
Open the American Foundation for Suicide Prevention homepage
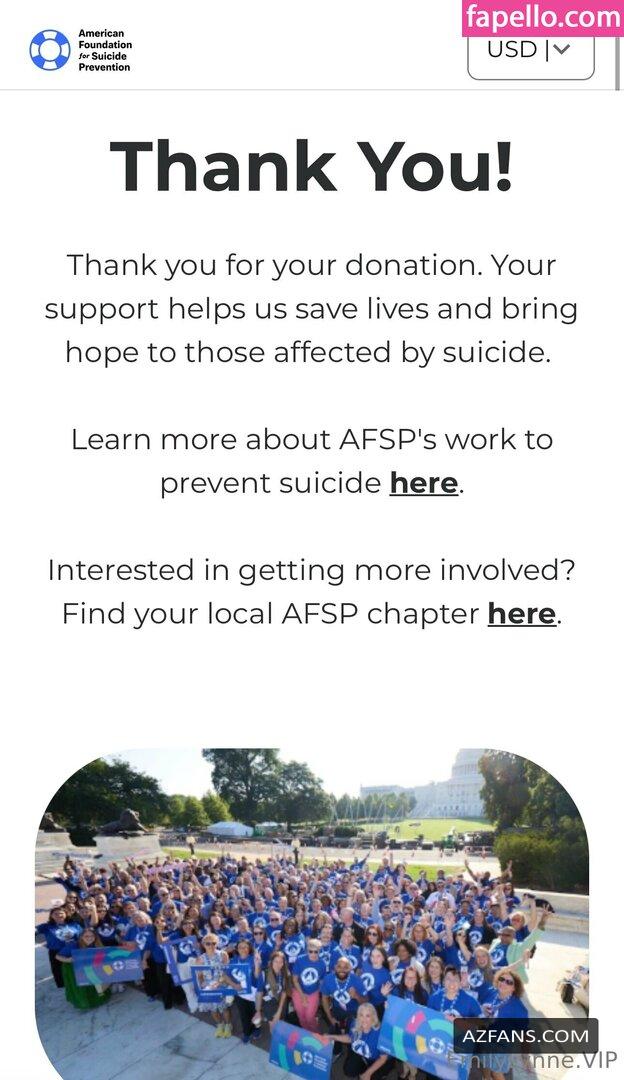[x=80, y=50]
